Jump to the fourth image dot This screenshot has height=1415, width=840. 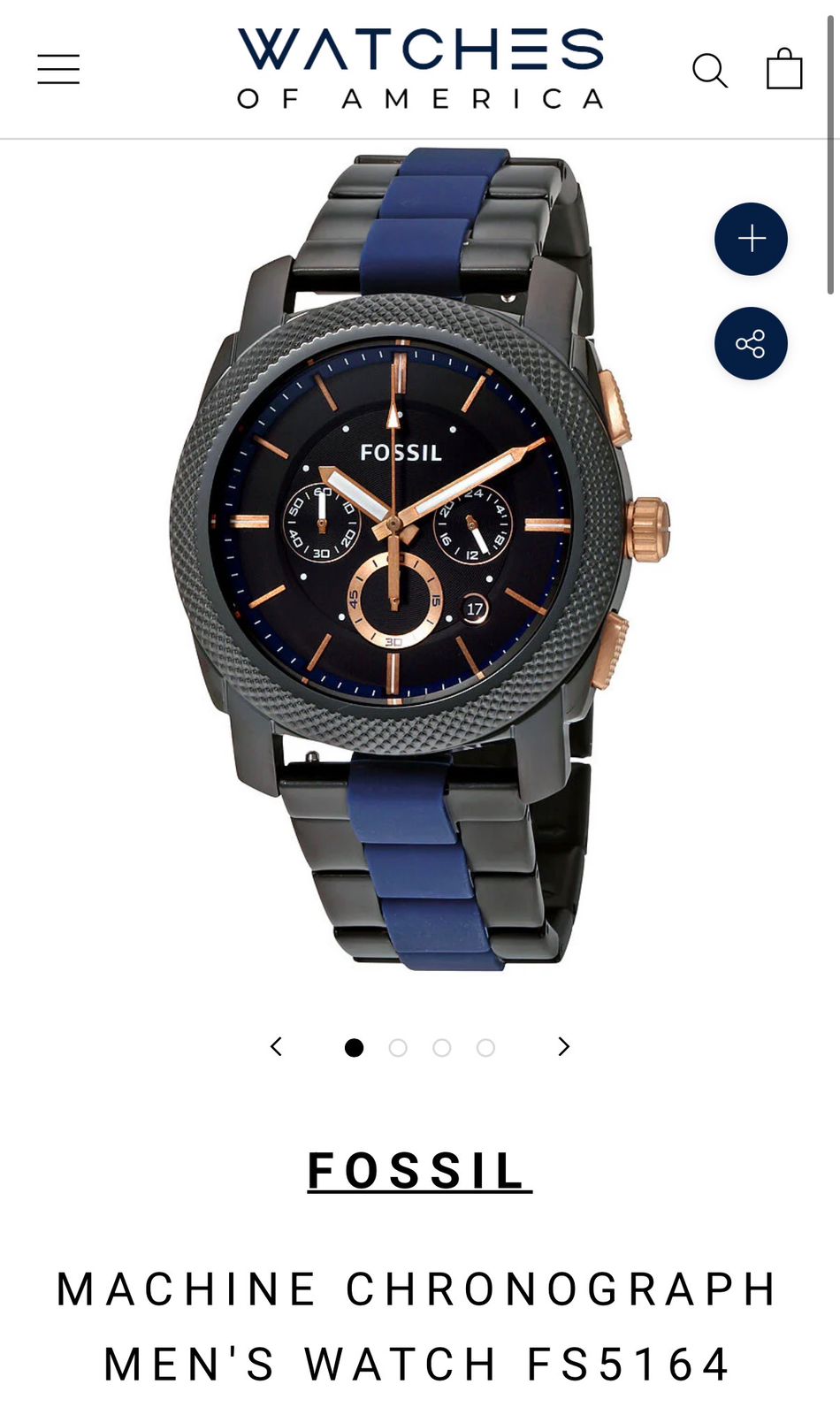tap(485, 1048)
